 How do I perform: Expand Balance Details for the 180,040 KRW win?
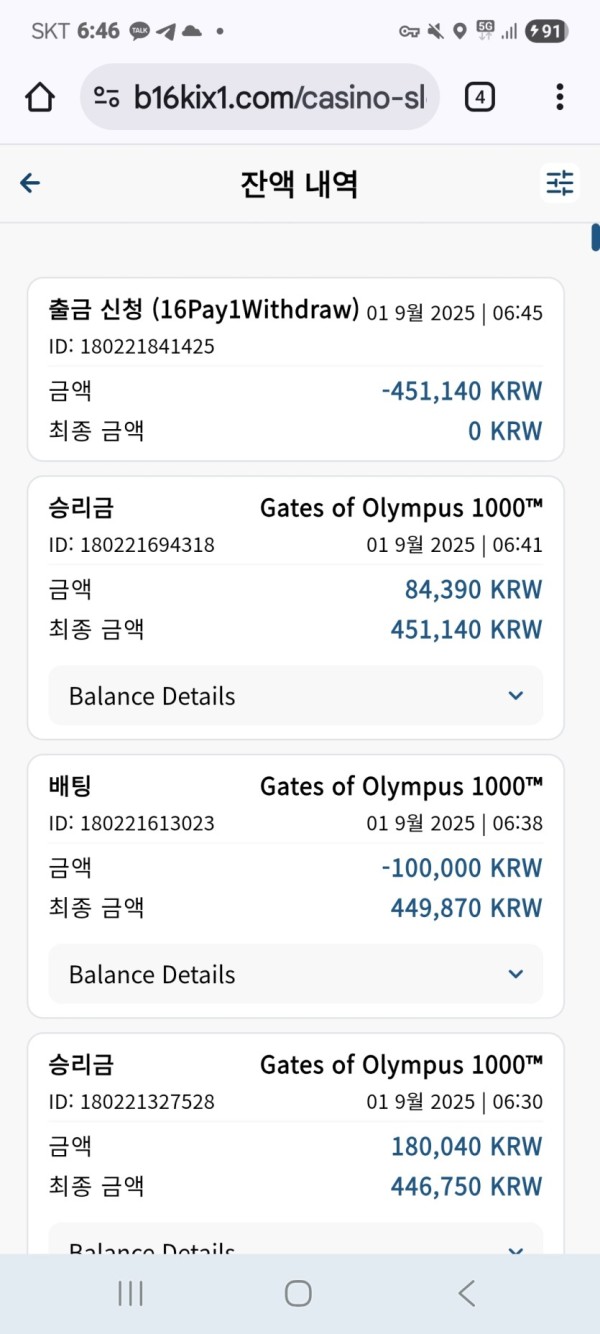point(296,1238)
